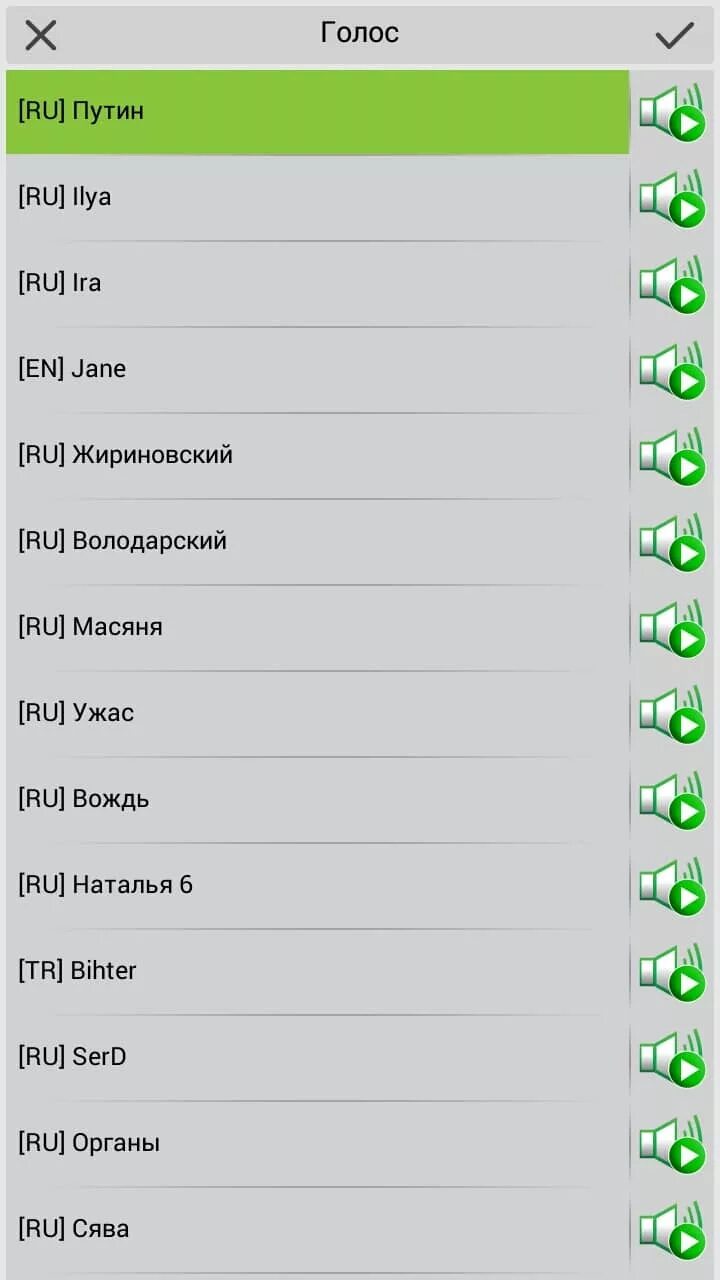Select the [RU] Жириновский voice
The image size is (720, 1280).
(x=316, y=455)
